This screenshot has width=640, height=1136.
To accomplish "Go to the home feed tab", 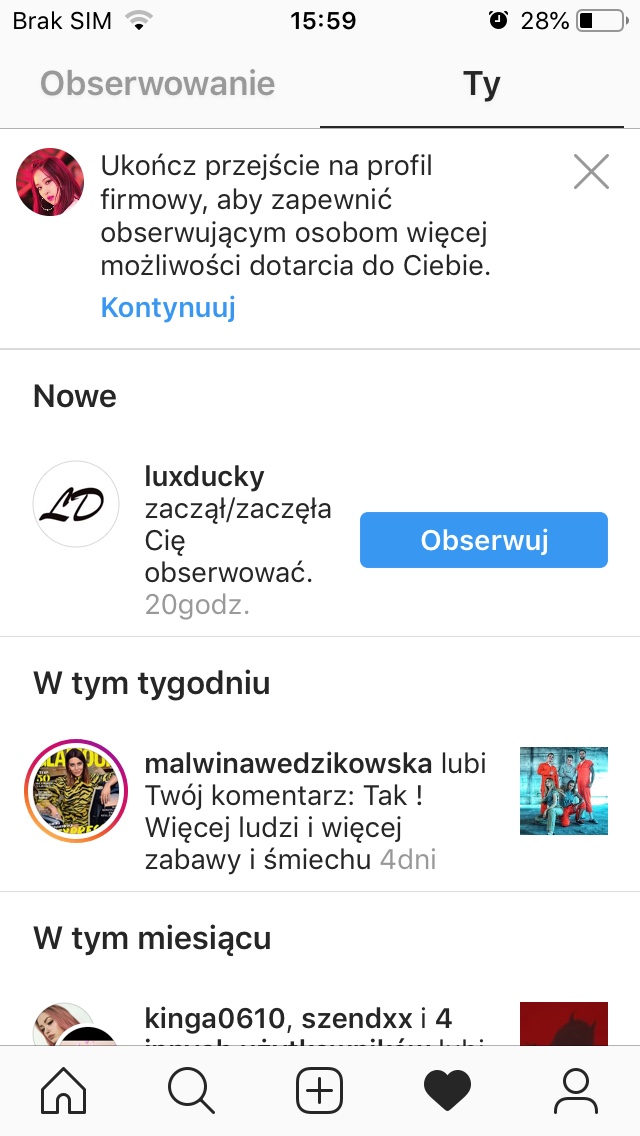I will pos(64,1090).
